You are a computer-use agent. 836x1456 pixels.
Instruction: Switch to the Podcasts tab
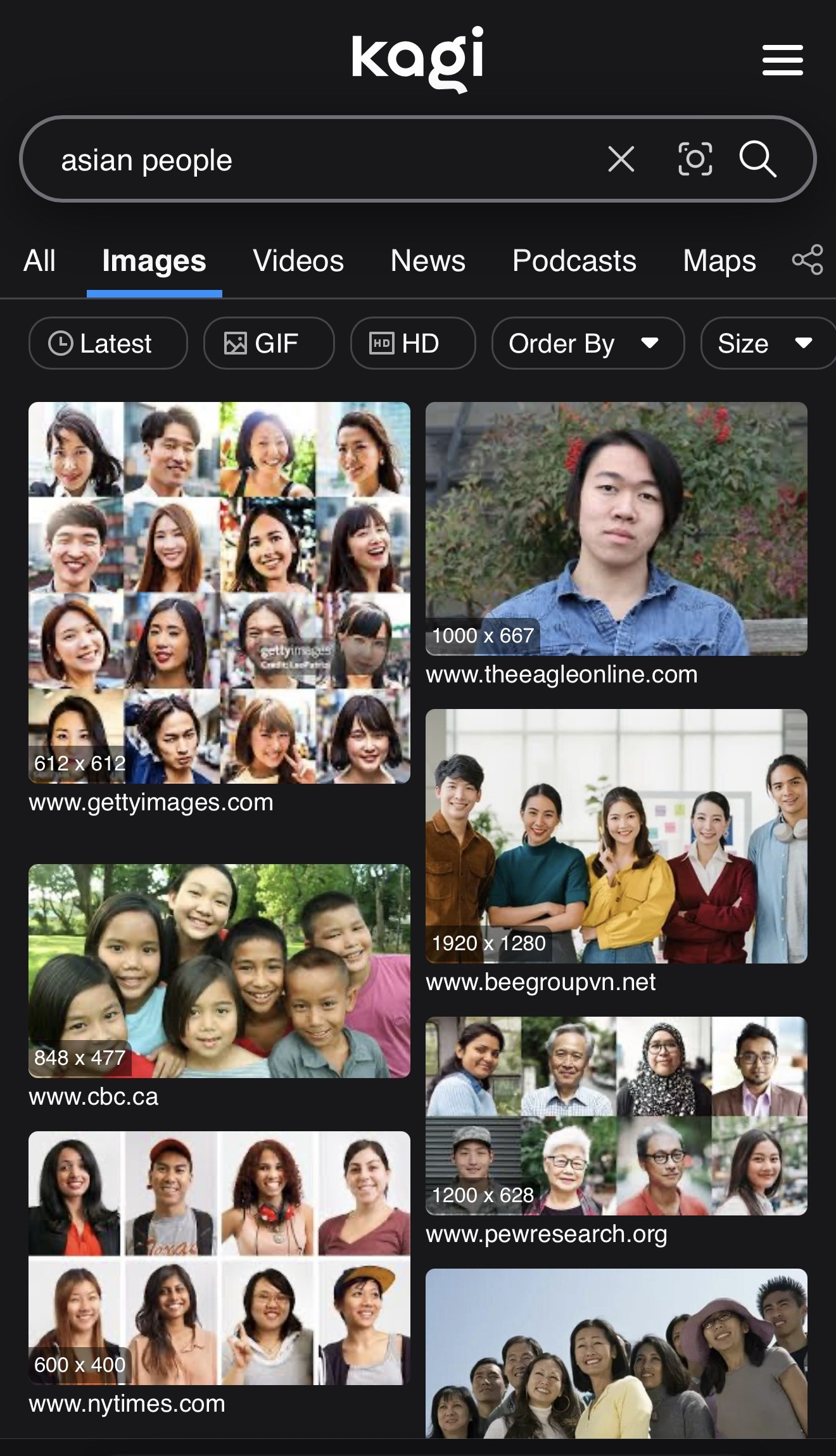[x=574, y=261]
